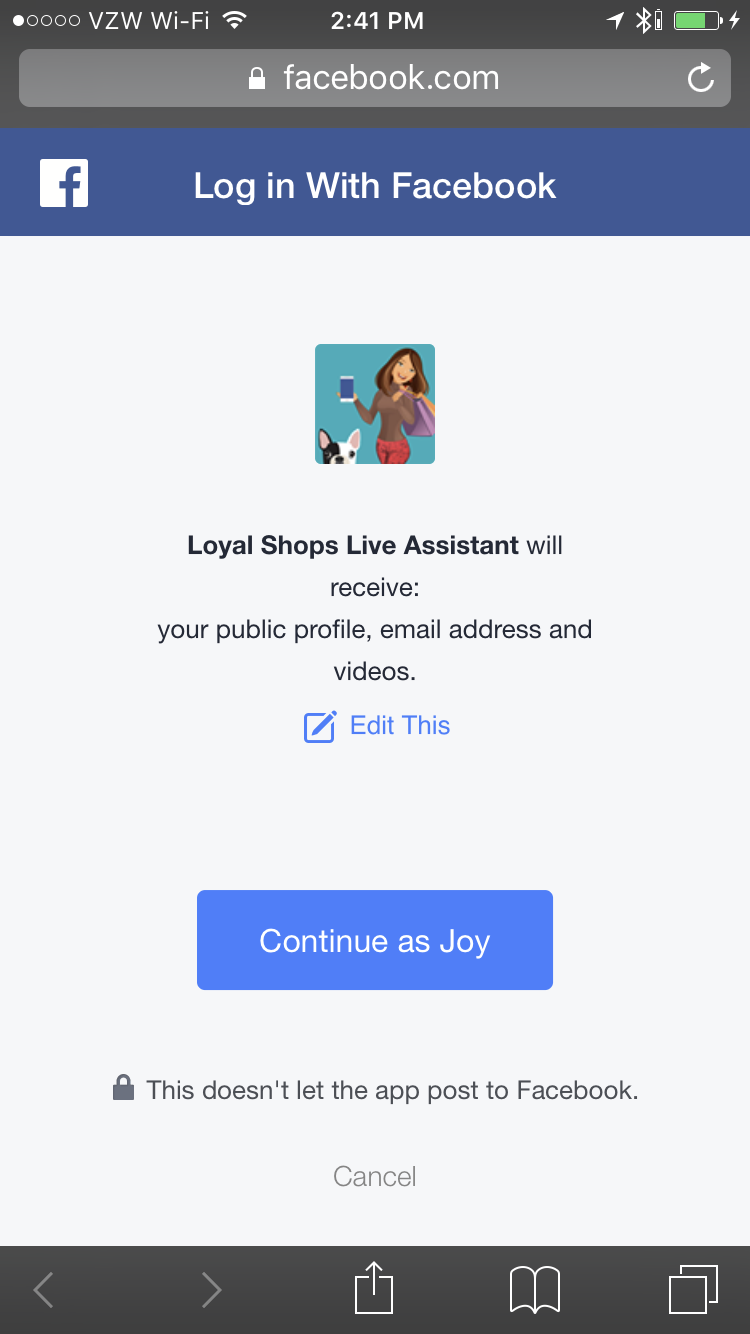Viewport: 750px width, 1334px height.
Task: Tap the facebook.com address bar
Action: (374, 78)
